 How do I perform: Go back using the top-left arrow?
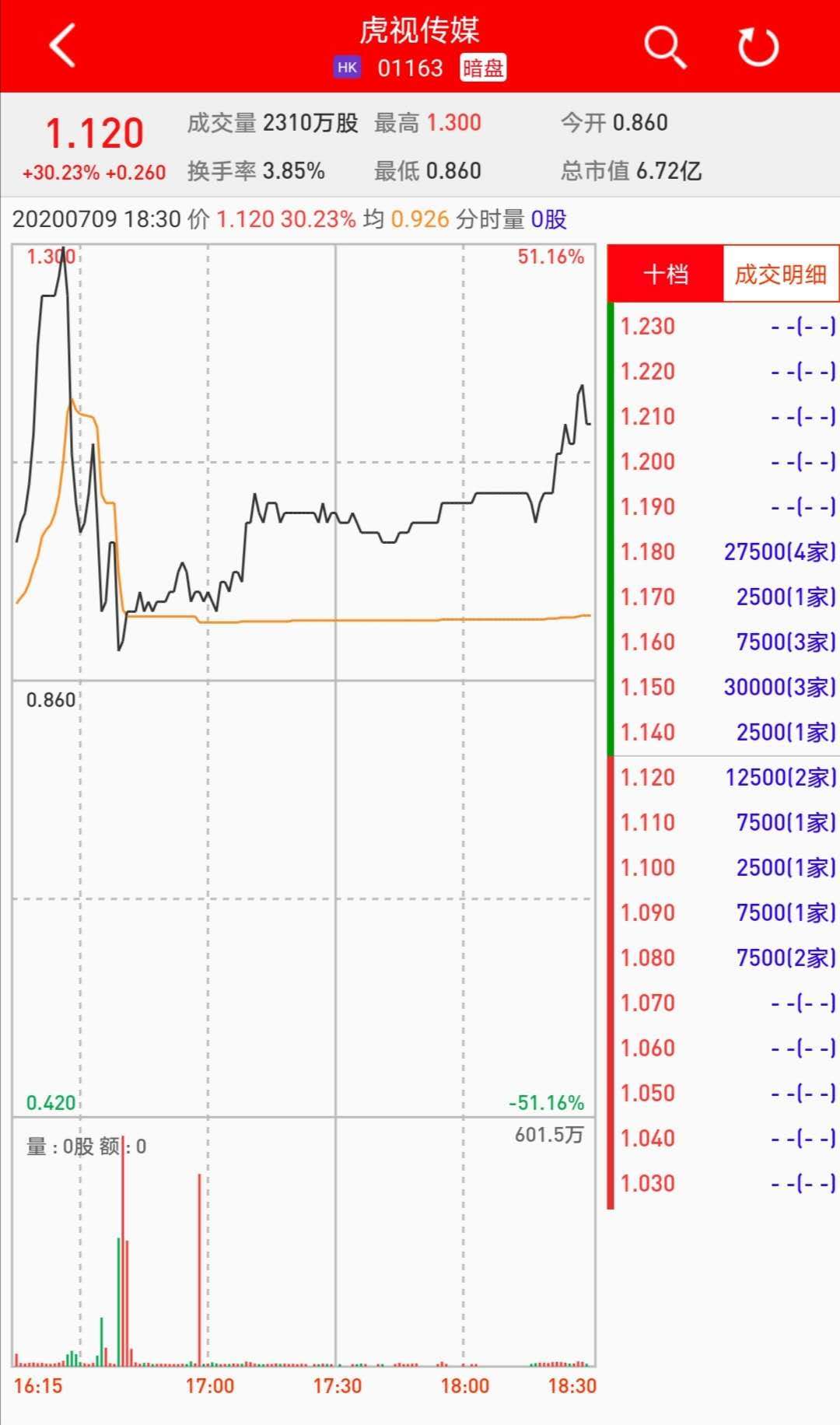point(62,45)
